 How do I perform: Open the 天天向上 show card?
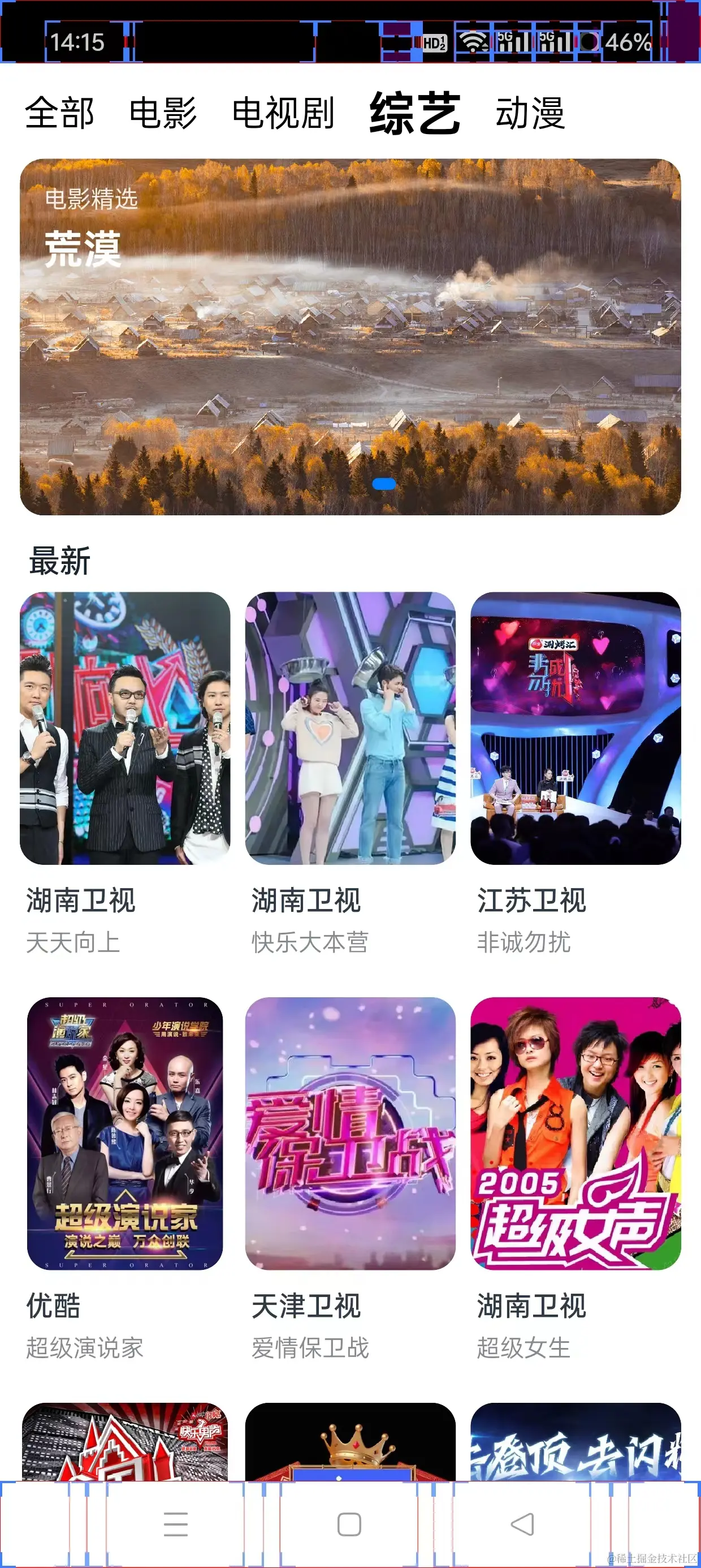coord(126,728)
